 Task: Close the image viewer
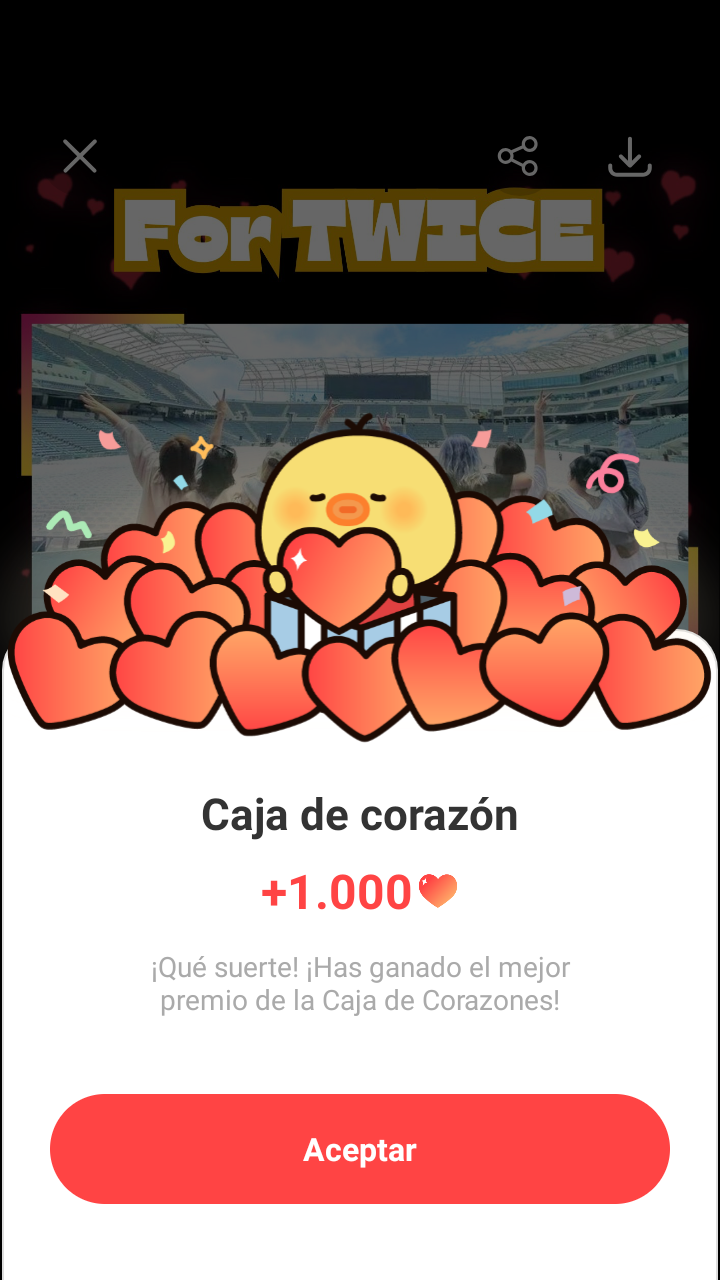80,156
